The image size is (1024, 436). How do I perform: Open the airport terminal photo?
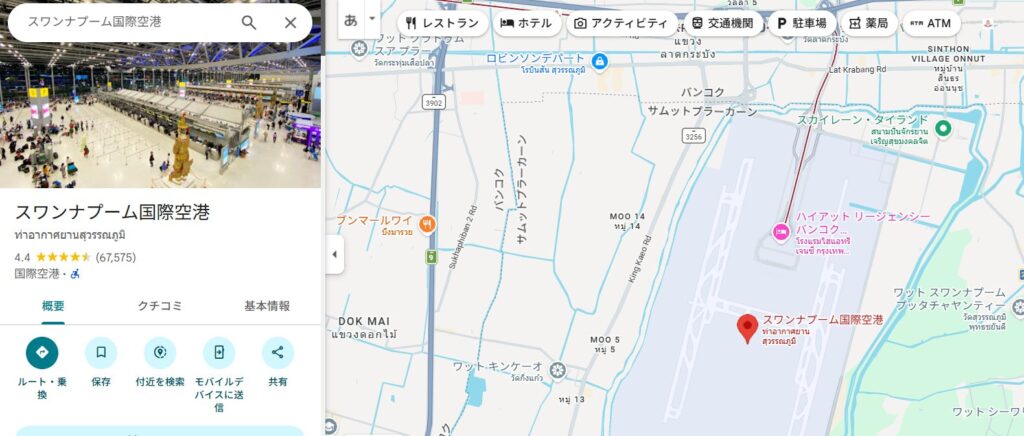coord(160,120)
